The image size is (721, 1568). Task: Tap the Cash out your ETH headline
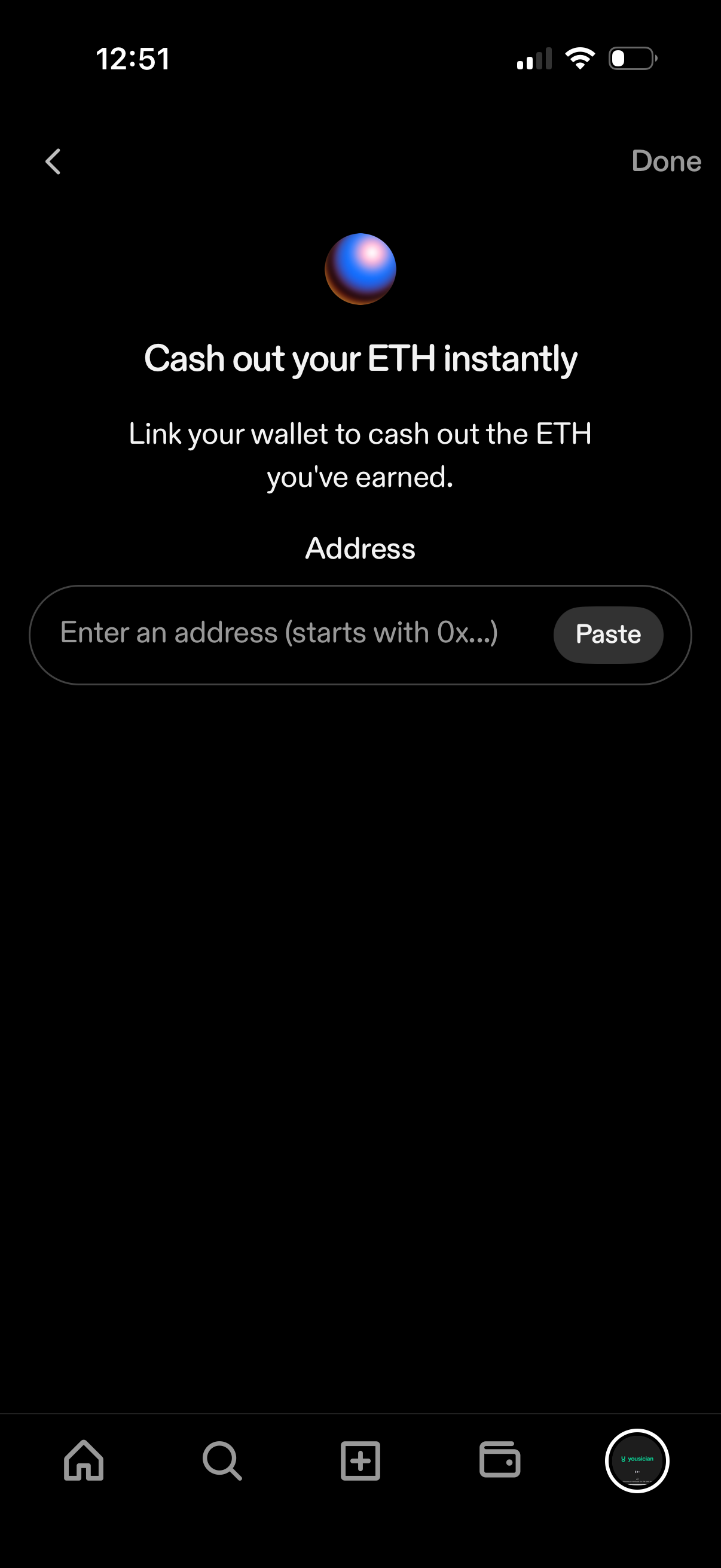[x=360, y=359]
